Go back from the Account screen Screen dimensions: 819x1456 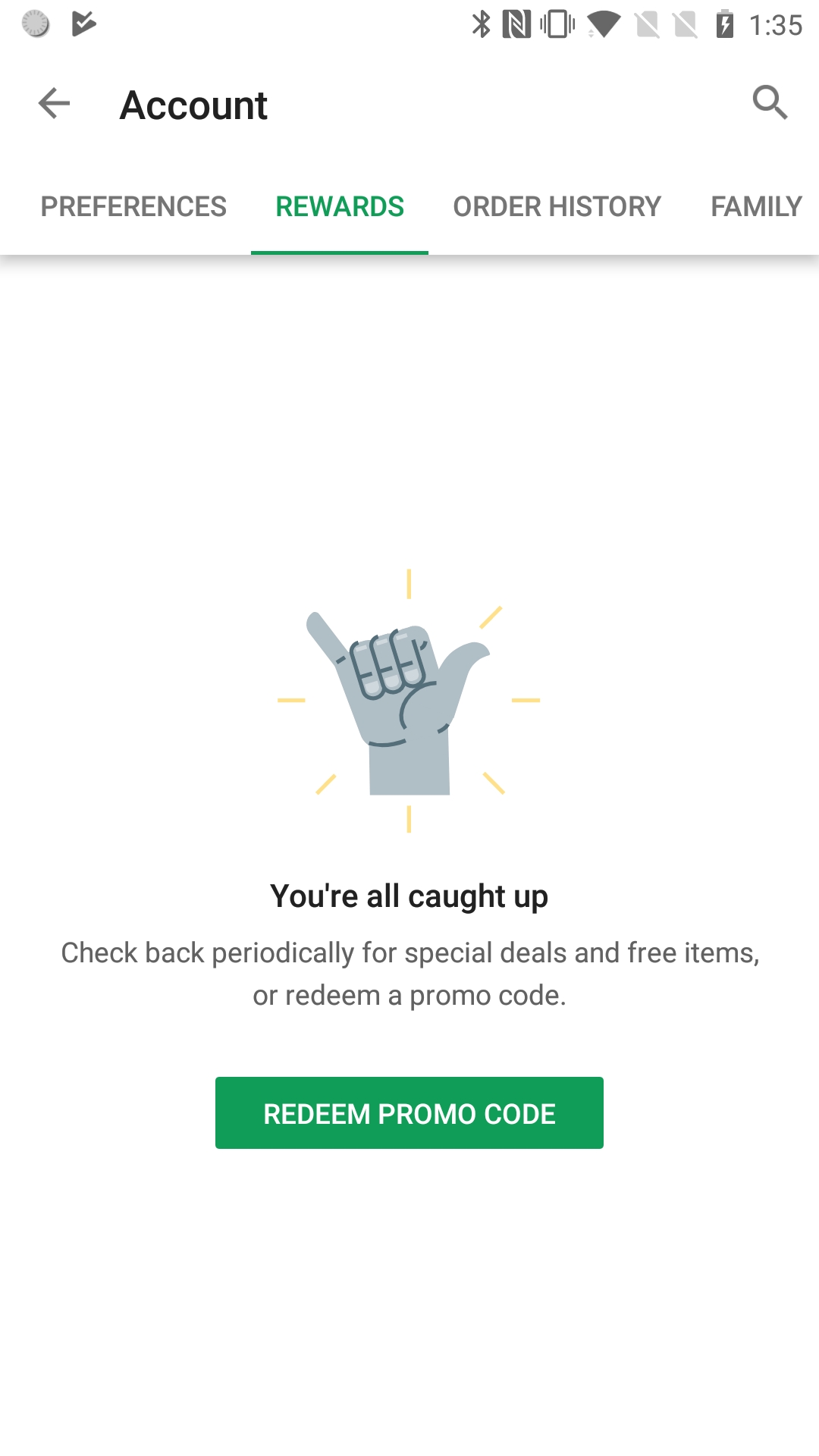pos(54,104)
